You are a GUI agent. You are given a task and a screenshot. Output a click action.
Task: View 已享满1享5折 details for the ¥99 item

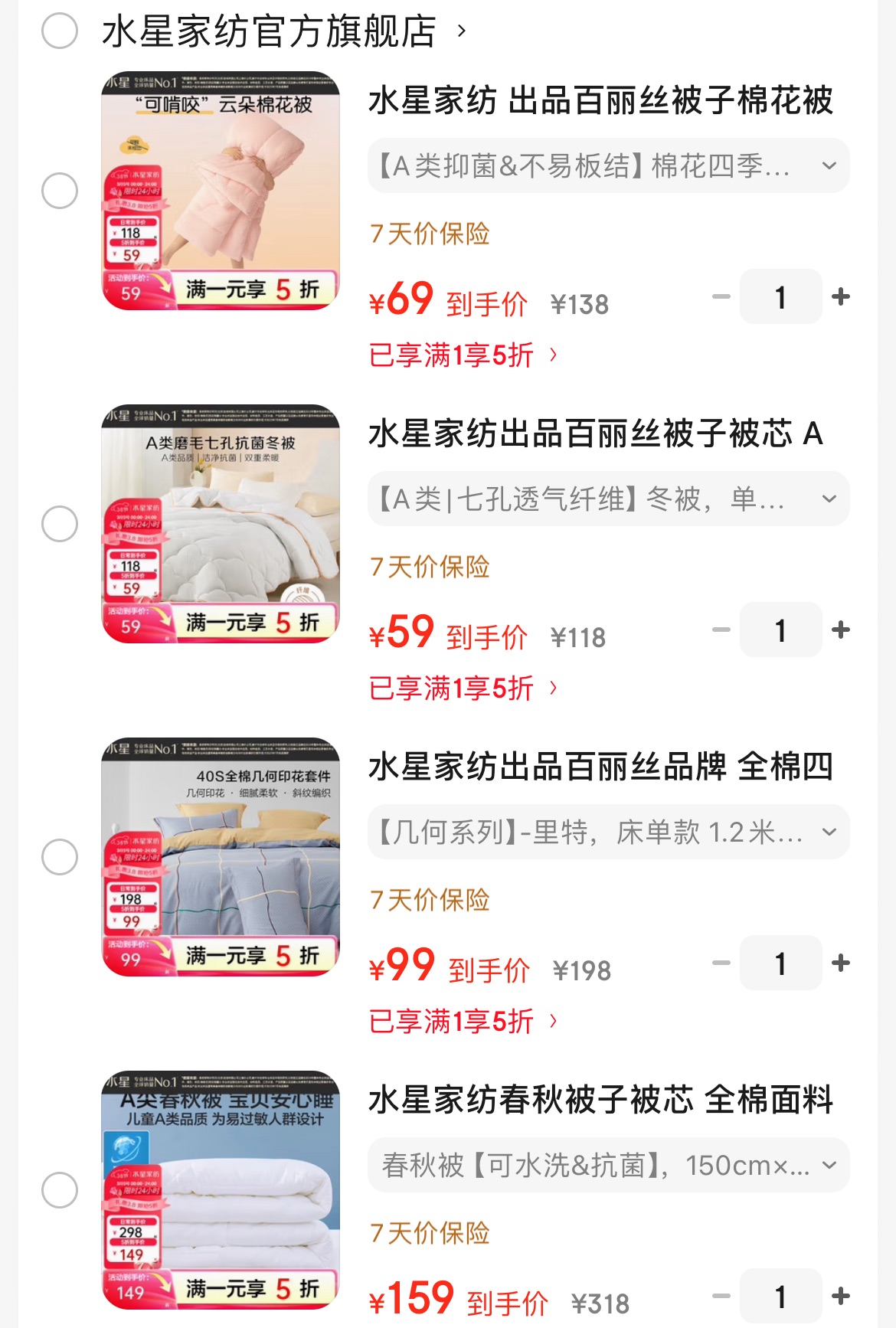tap(463, 1022)
